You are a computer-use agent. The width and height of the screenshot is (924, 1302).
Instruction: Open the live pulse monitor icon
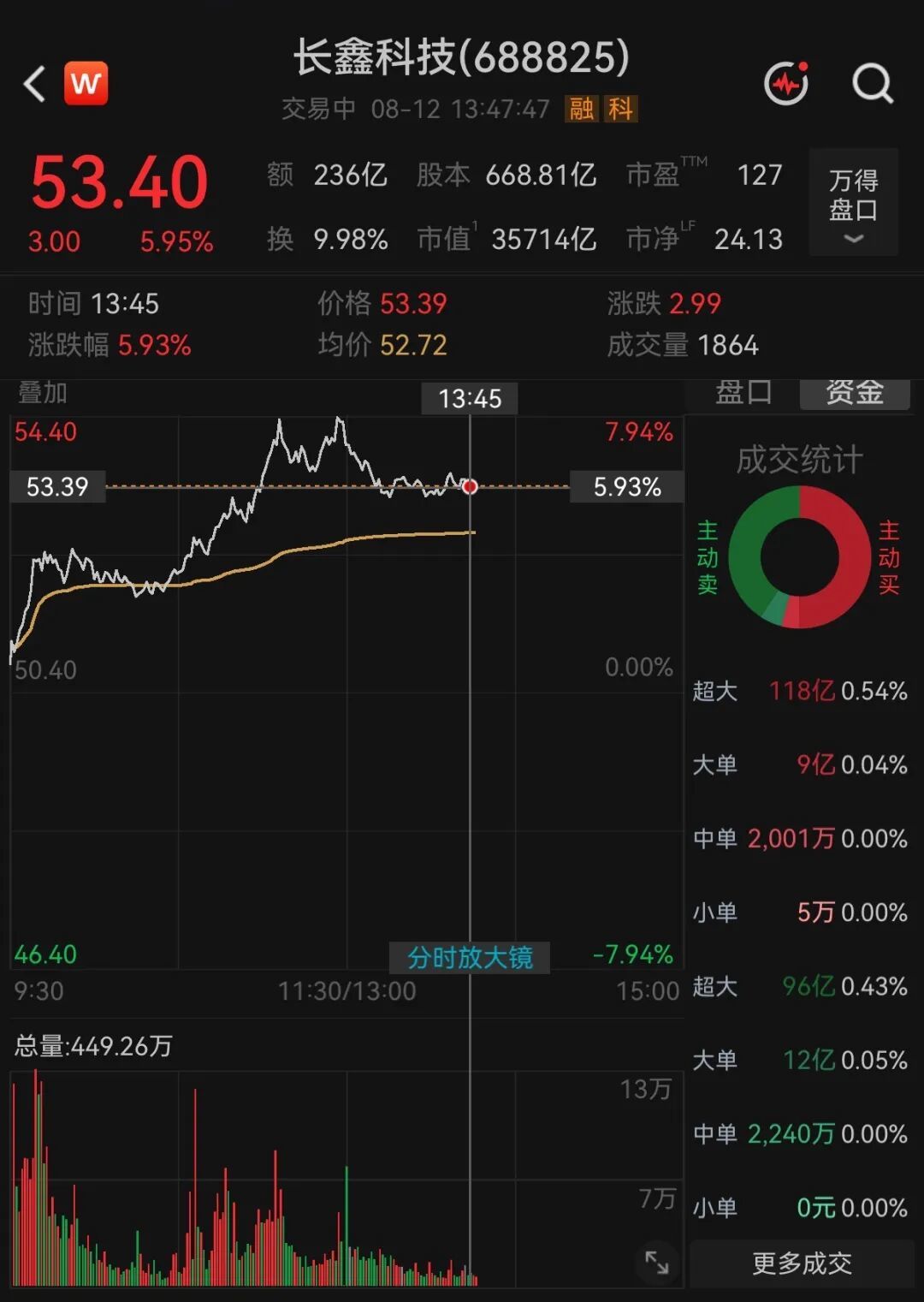[x=786, y=84]
